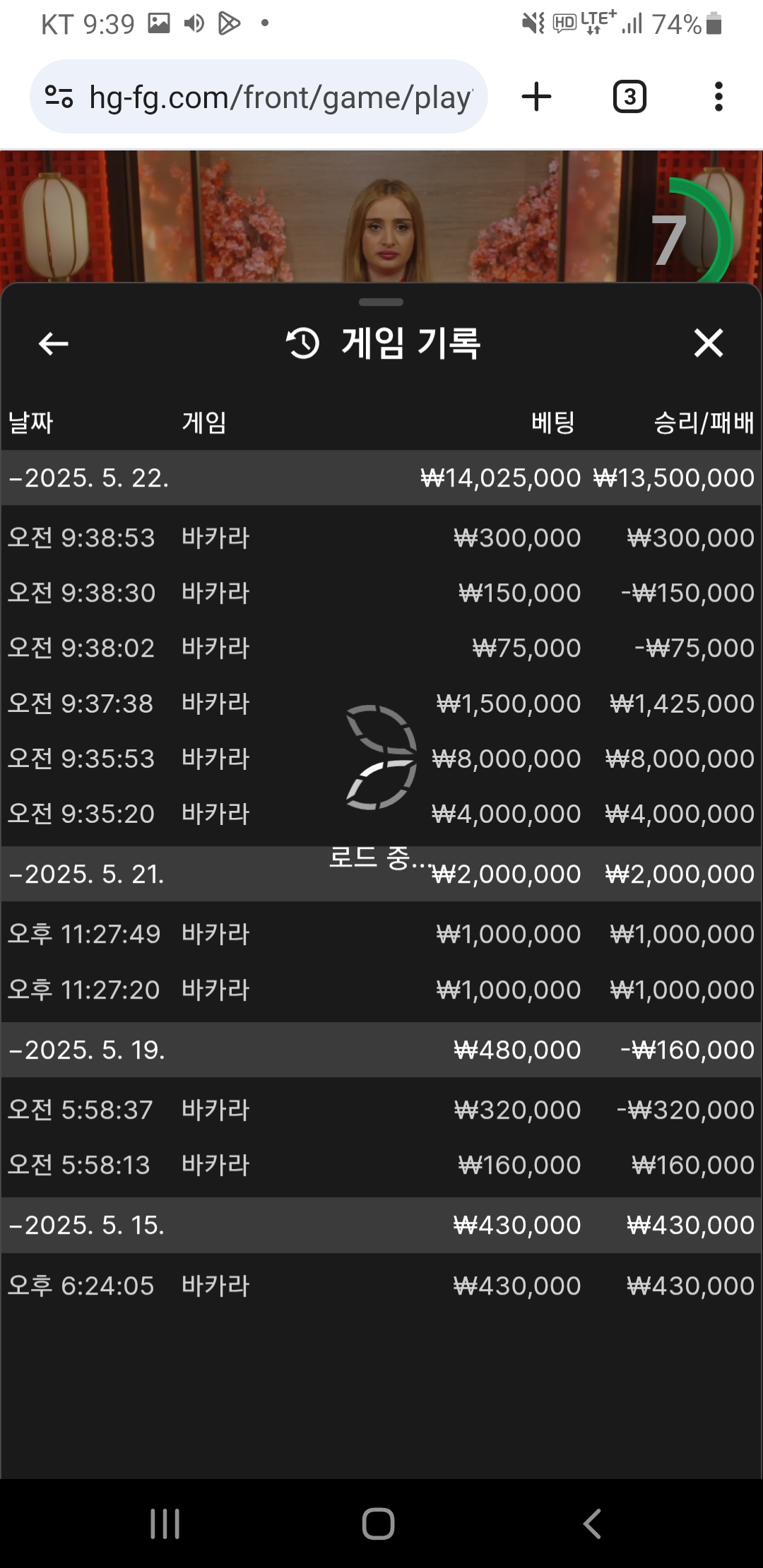
Task: Tap the system home button
Action: (x=378, y=1524)
